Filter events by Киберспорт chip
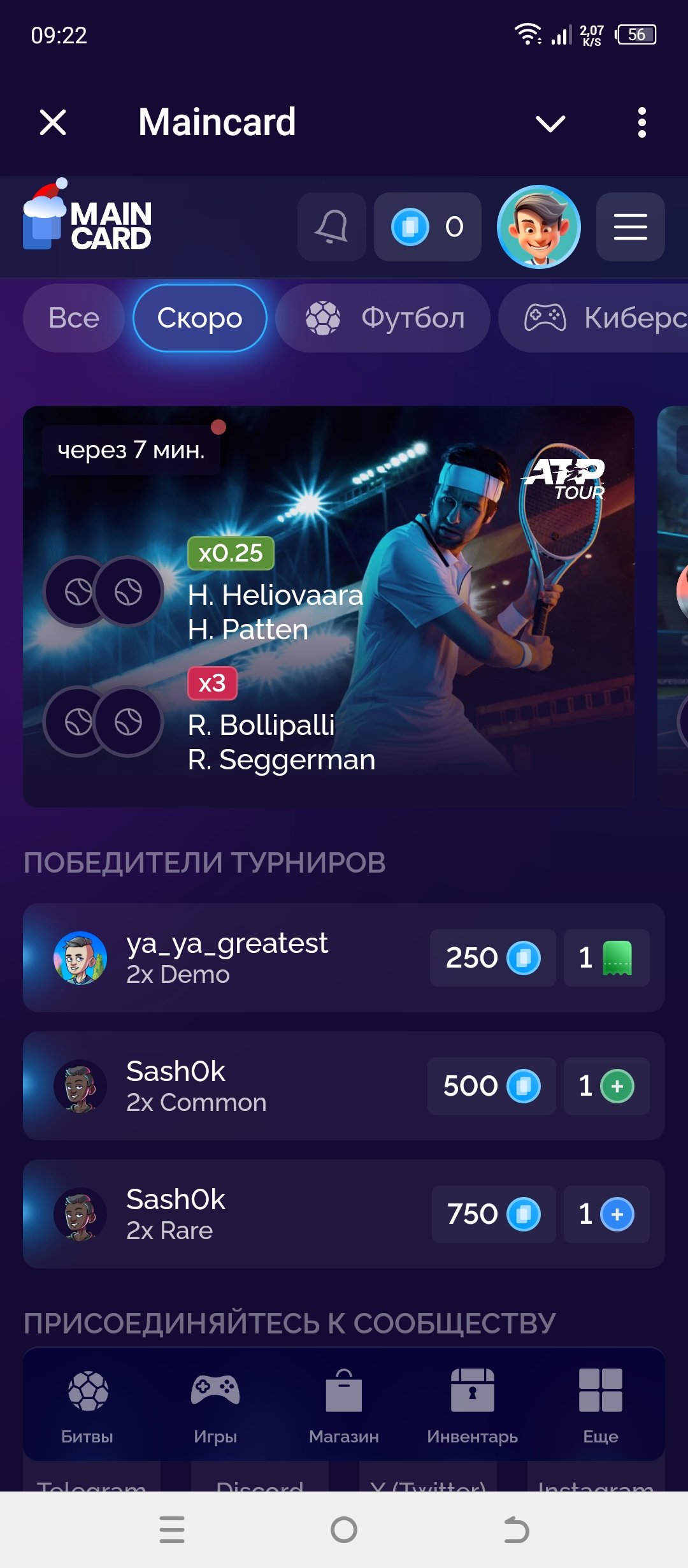Image resolution: width=688 pixels, height=1568 pixels. (594, 318)
